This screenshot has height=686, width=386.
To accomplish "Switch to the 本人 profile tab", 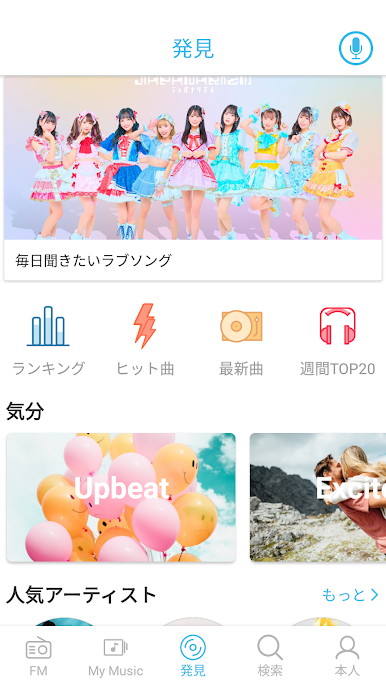I will (x=347, y=656).
